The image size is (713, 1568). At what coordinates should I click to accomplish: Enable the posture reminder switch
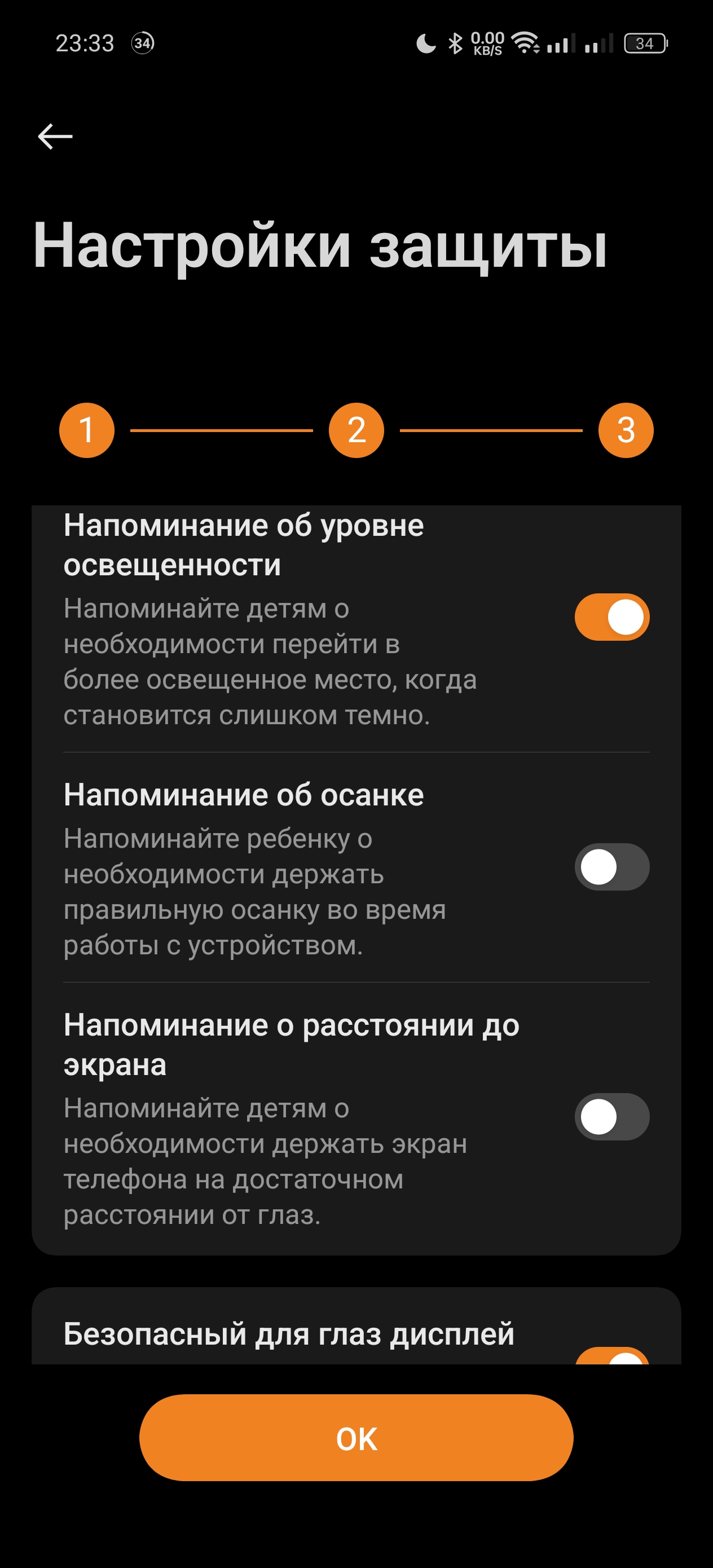click(x=611, y=866)
